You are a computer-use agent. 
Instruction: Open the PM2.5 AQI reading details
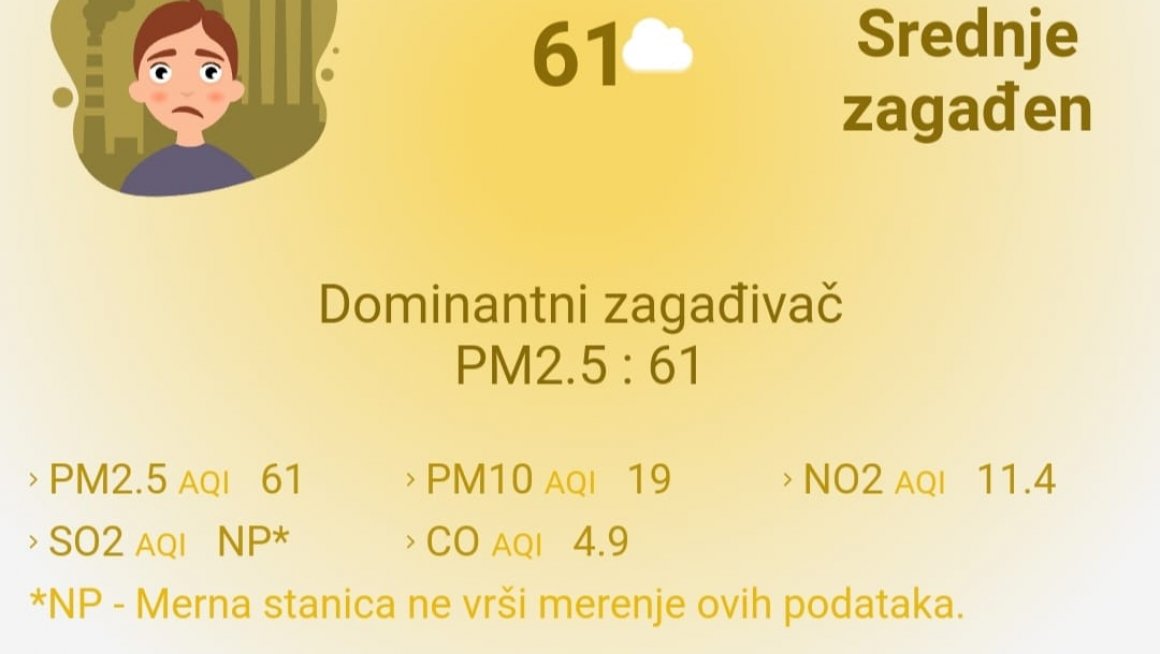[x=165, y=481]
